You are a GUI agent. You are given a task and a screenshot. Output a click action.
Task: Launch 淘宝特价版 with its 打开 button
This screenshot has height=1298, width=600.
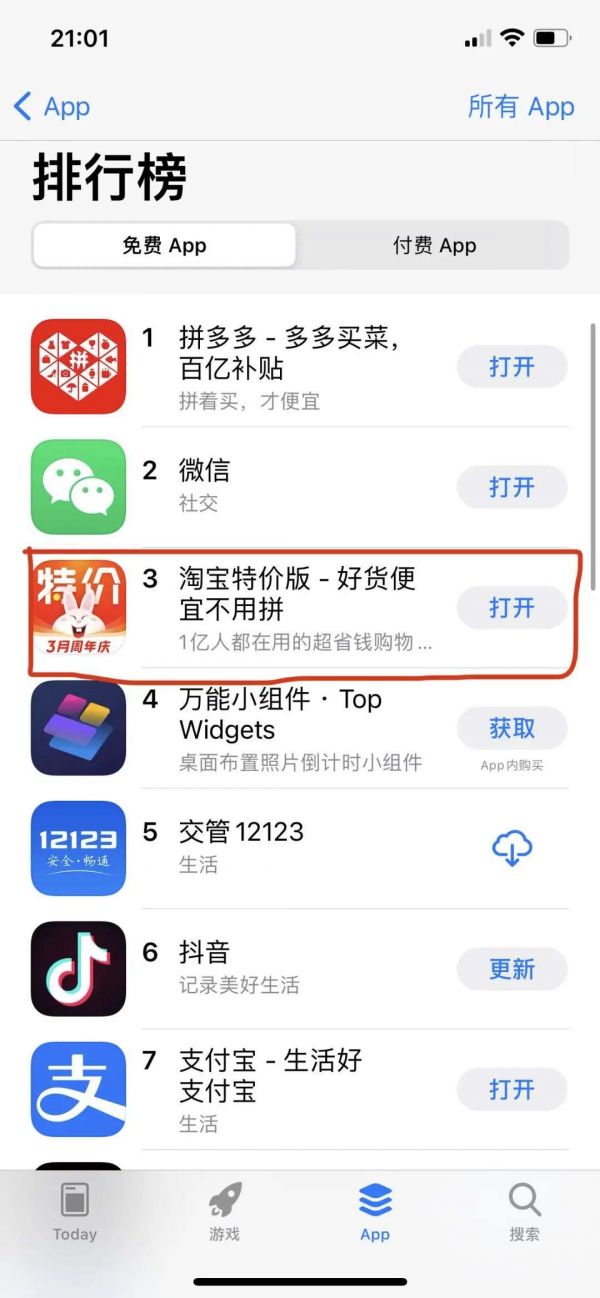click(511, 608)
